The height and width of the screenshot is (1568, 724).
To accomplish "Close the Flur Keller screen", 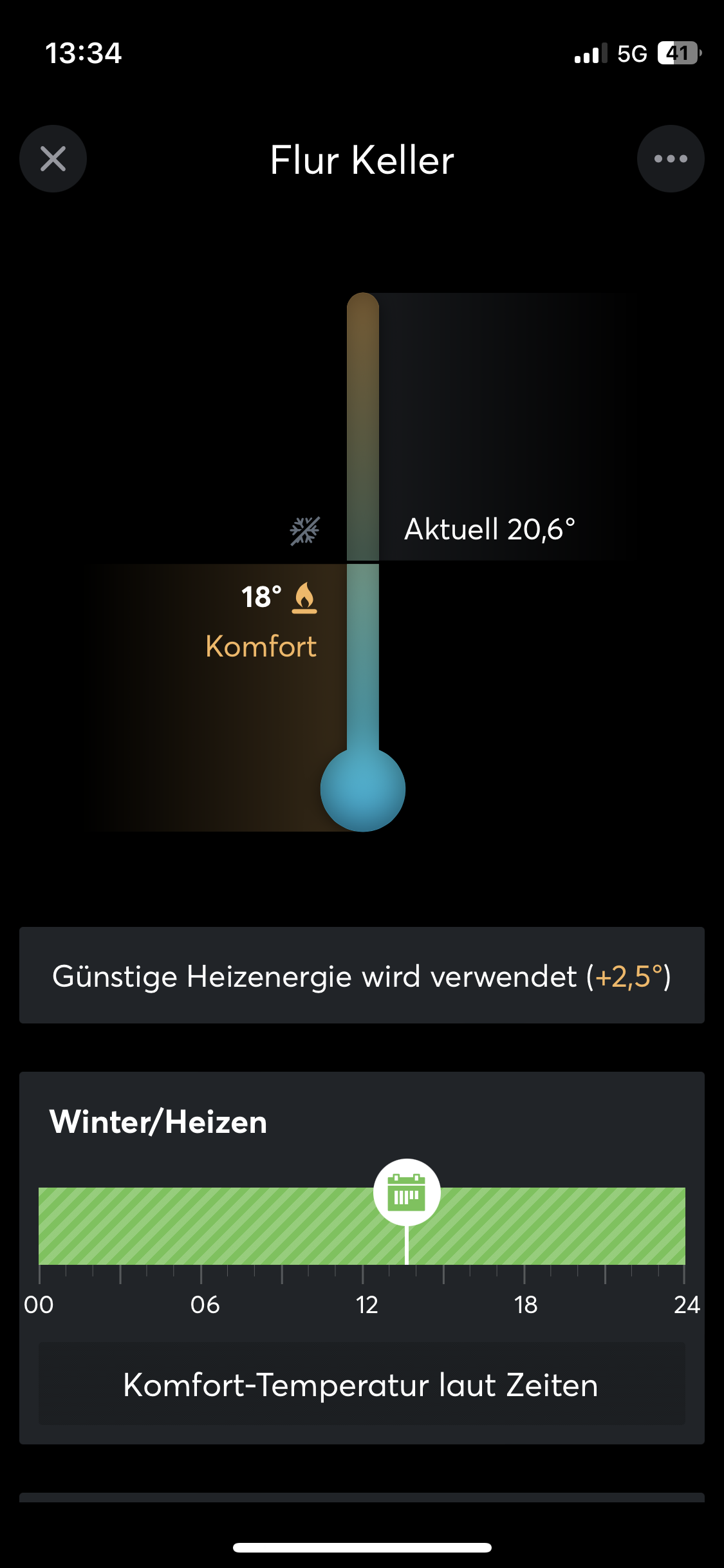I will [53, 158].
